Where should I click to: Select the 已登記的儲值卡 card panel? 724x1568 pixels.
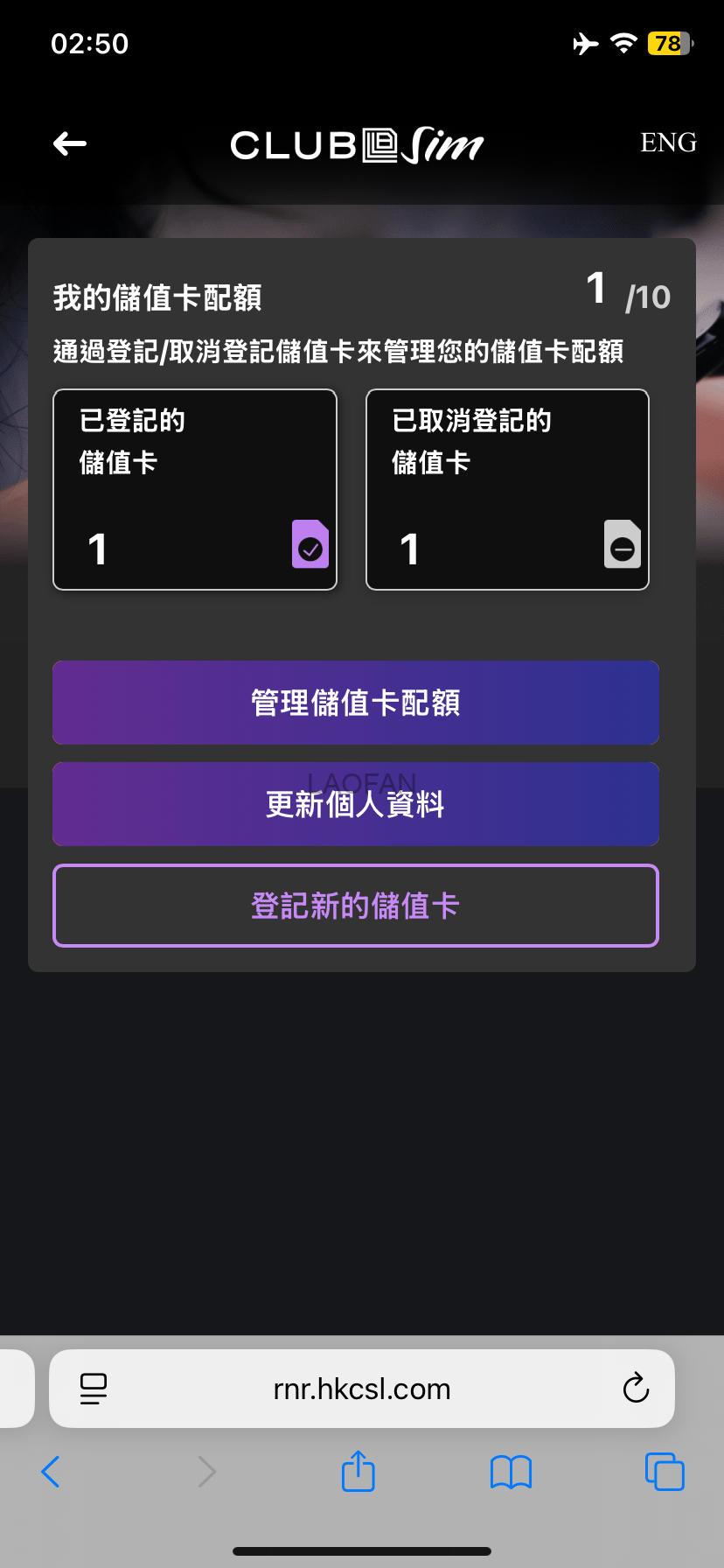(x=194, y=489)
